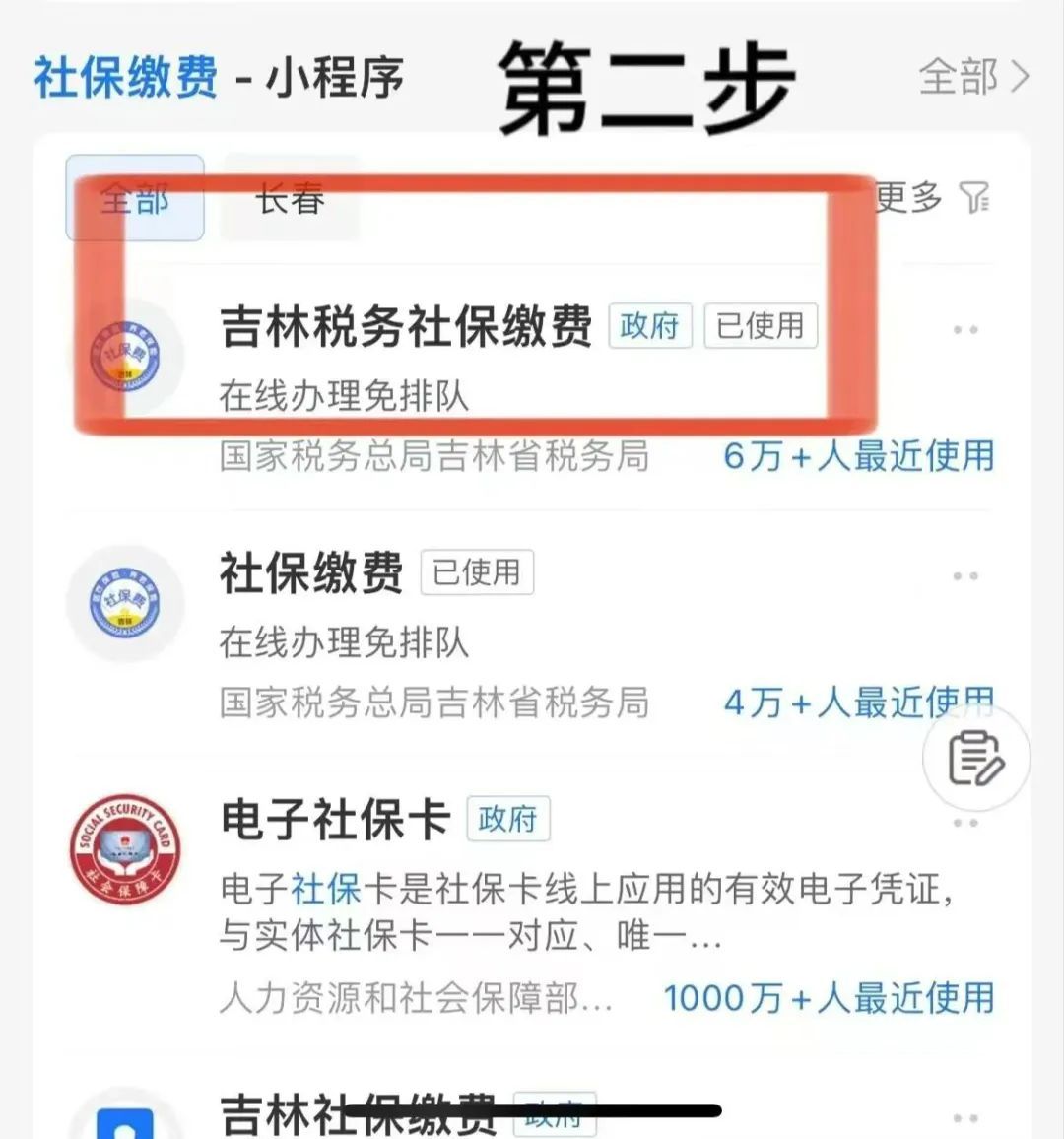Tap the floating feedback note icon
Screen dimensions: 1064x1139
coord(975,758)
